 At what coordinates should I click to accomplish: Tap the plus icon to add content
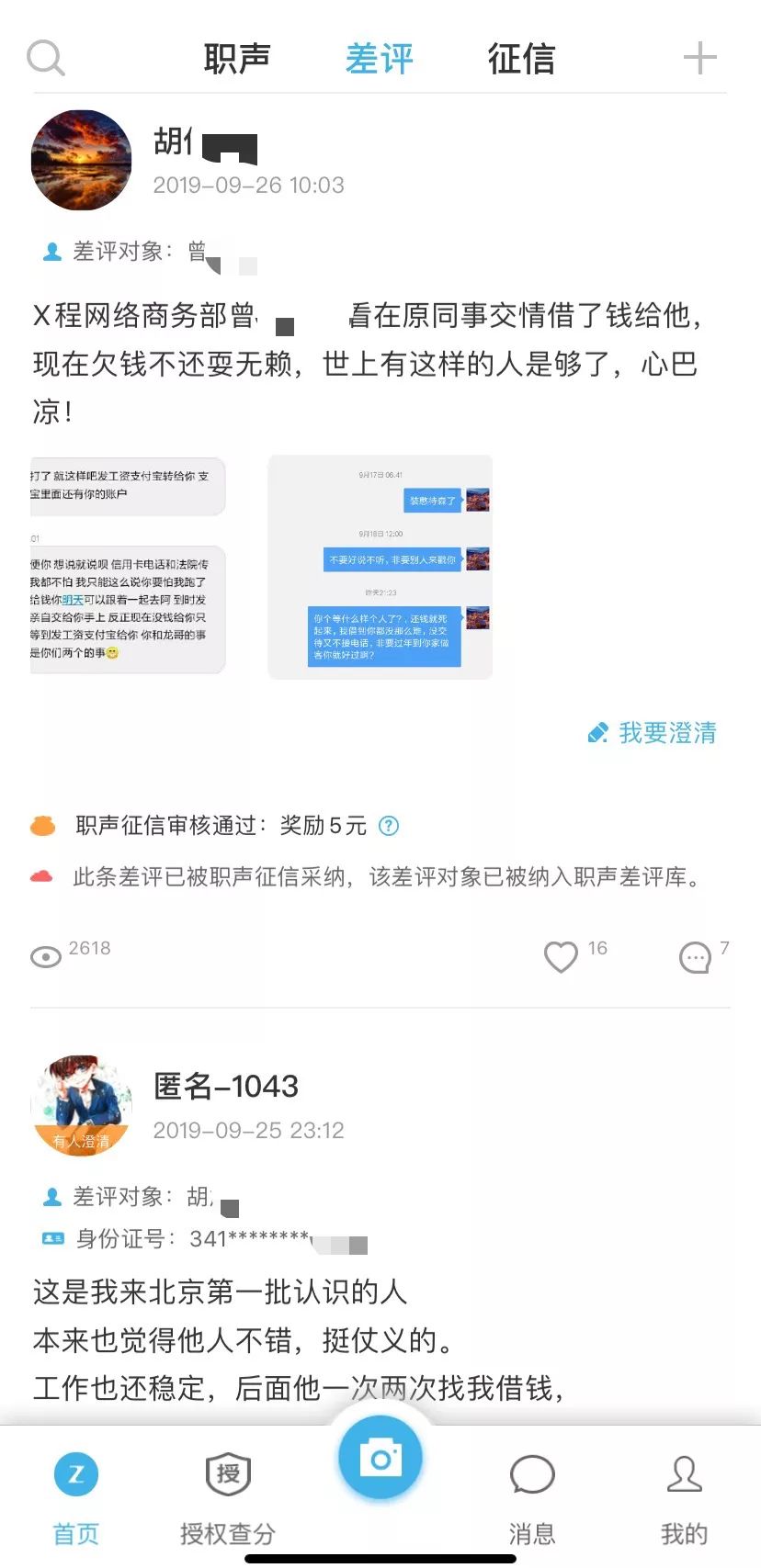(x=700, y=57)
